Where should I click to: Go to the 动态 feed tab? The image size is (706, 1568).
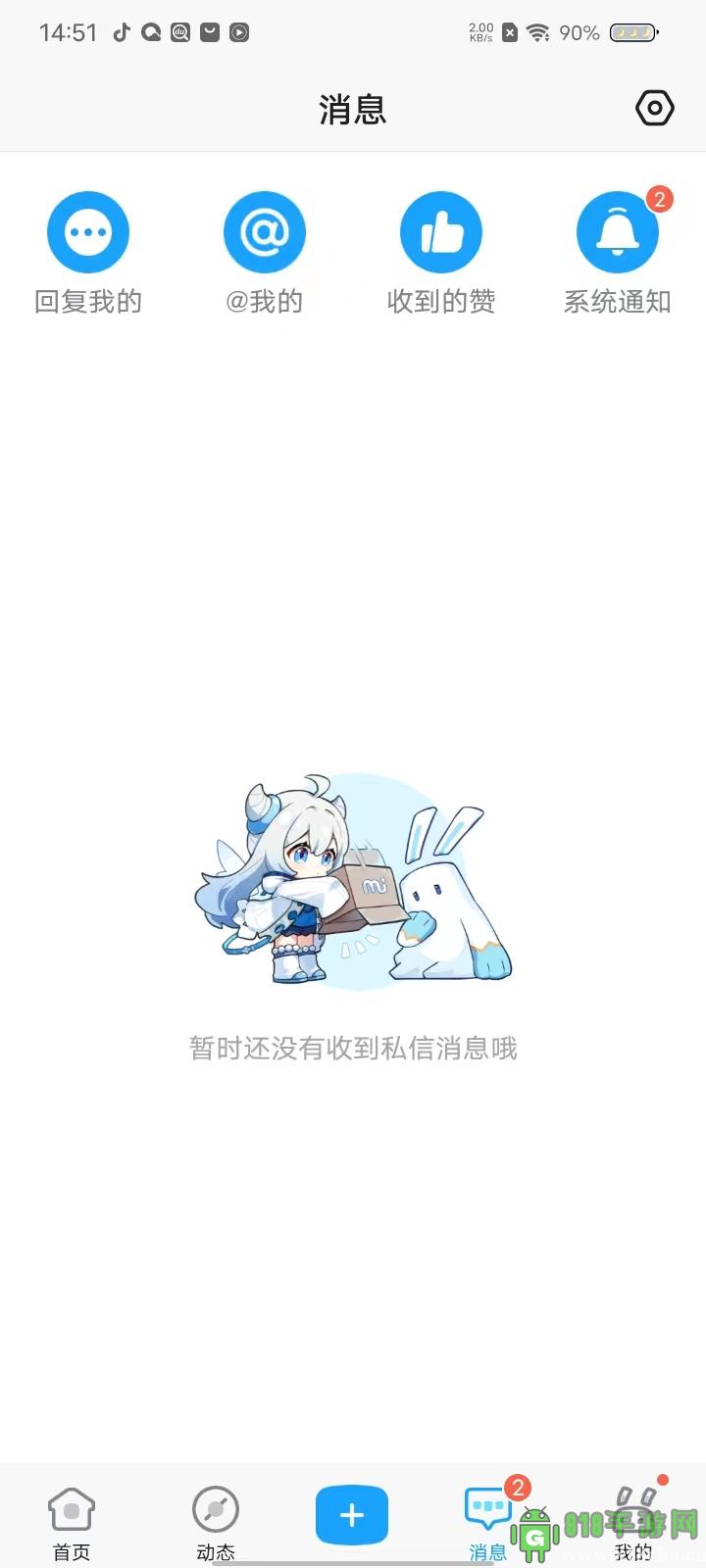(x=216, y=1522)
